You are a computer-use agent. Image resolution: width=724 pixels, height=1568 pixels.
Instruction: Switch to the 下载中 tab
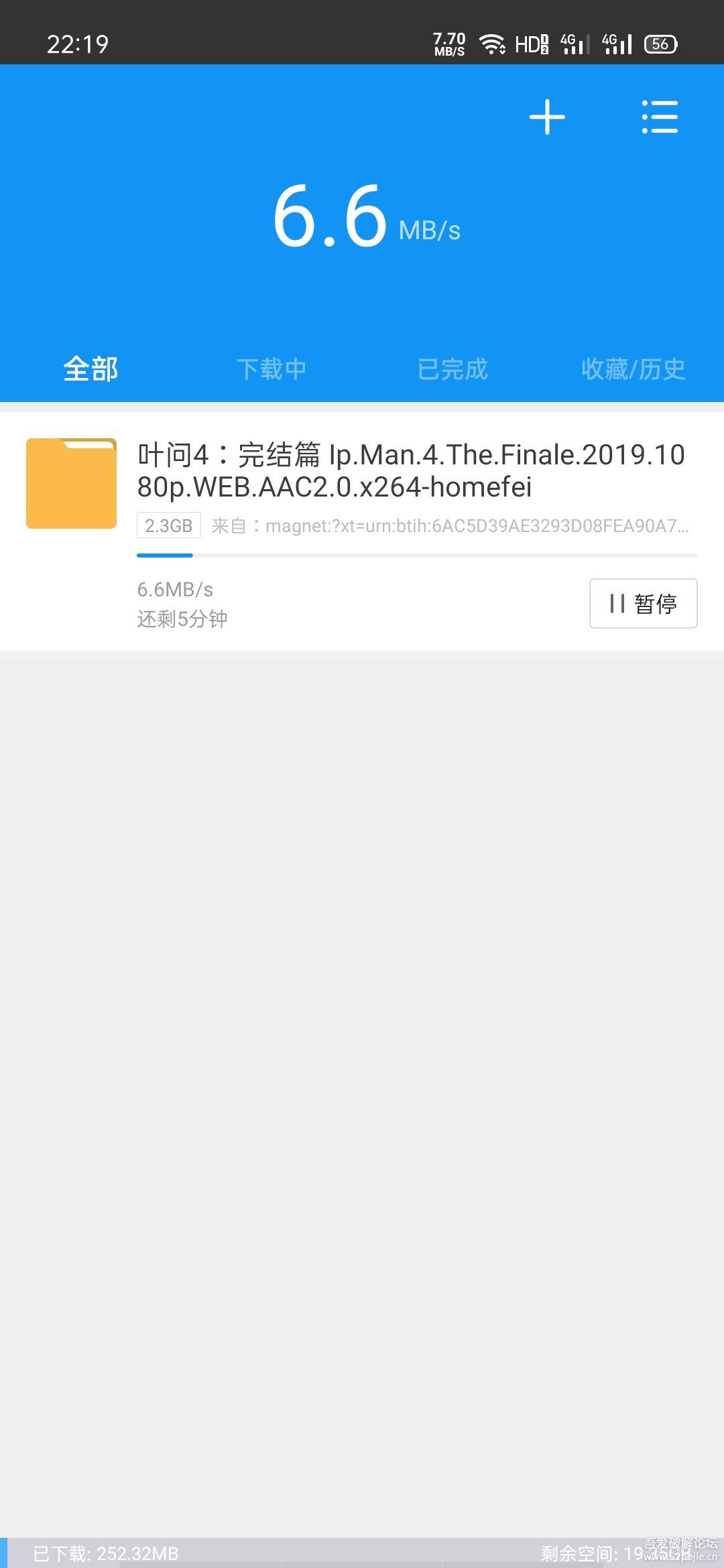pyautogui.click(x=271, y=369)
